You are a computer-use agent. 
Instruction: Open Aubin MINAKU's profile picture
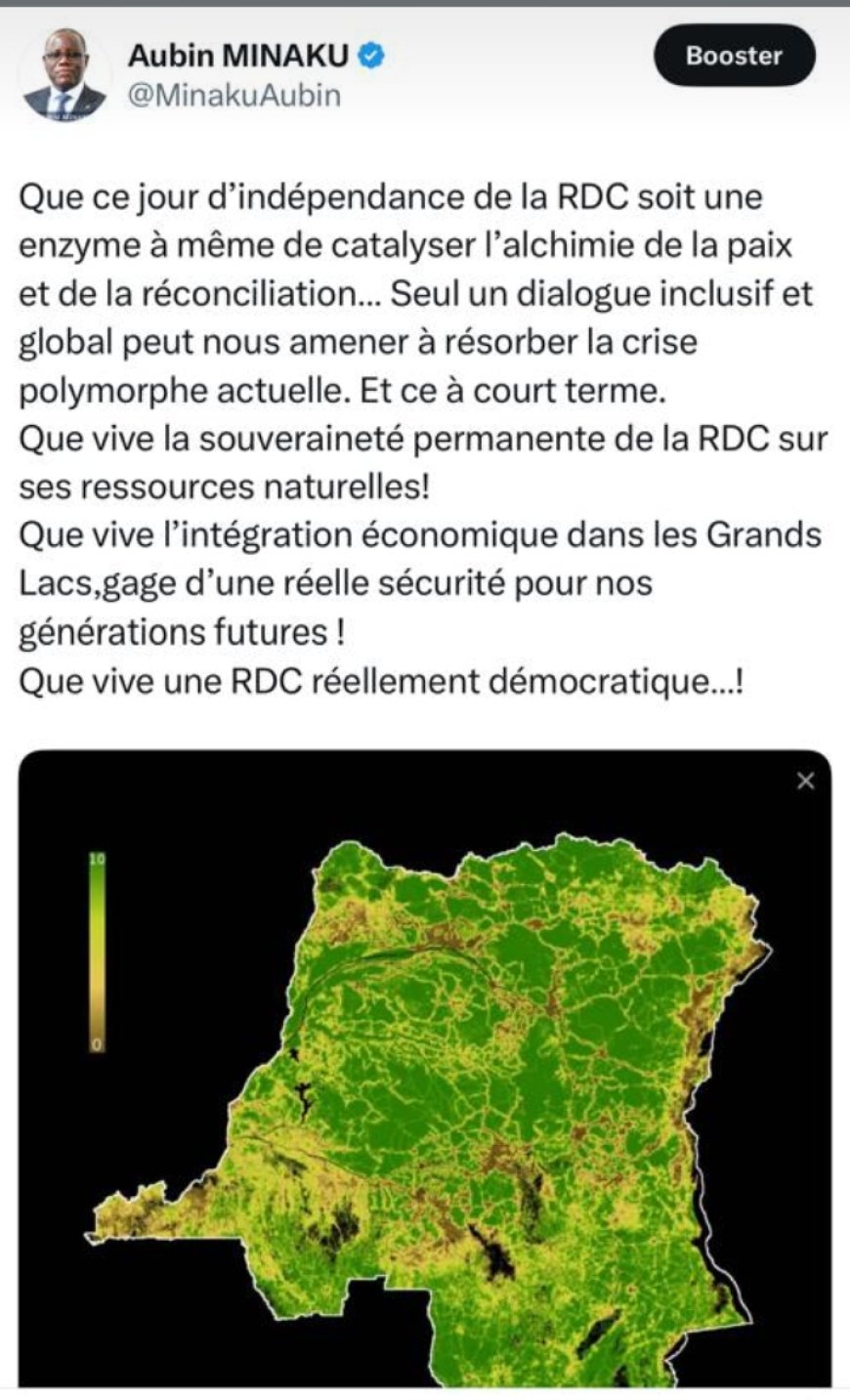[64, 75]
